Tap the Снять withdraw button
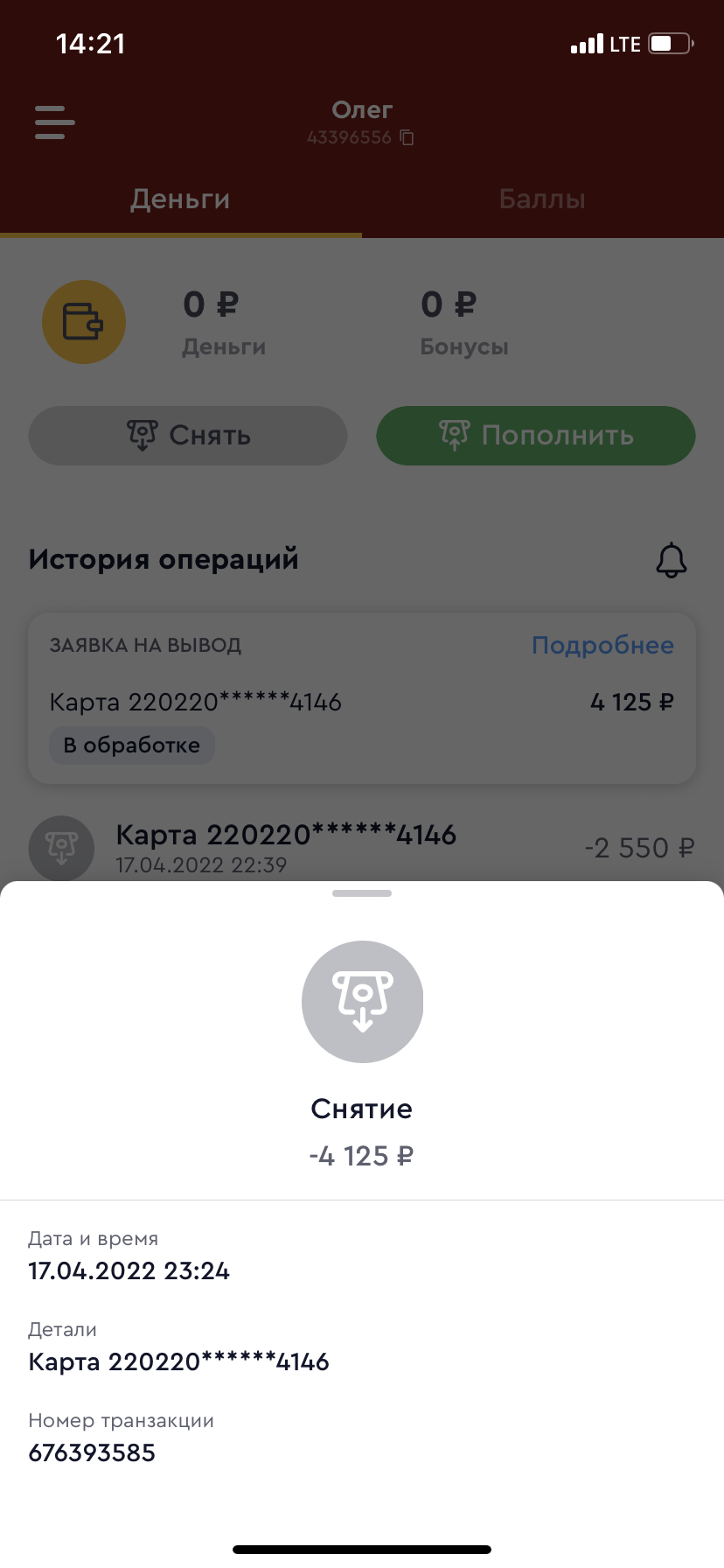 188,435
